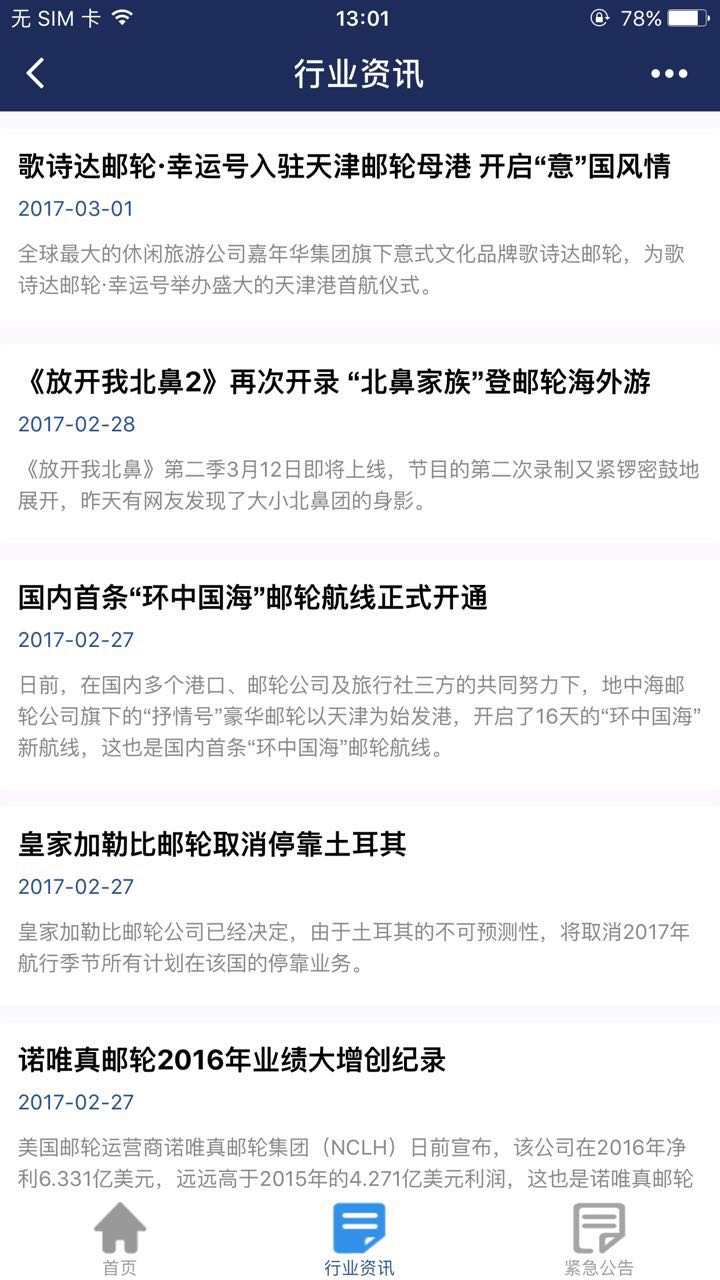Image resolution: width=720 pixels, height=1280 pixels.
Task: Open the 国内首条“环中国海” route article
Action: [x=253, y=598]
